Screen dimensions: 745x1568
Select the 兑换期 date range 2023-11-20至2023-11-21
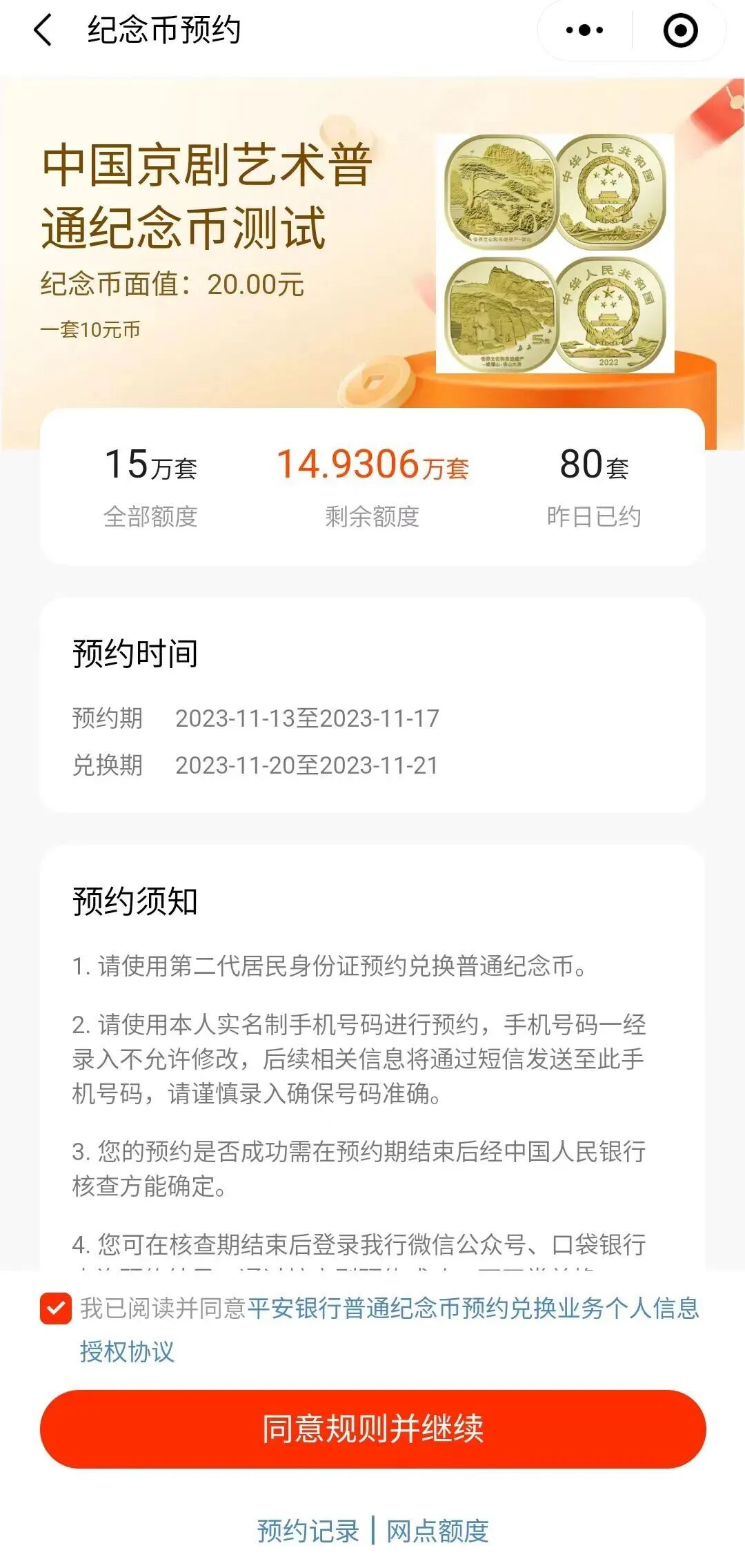pos(306,766)
